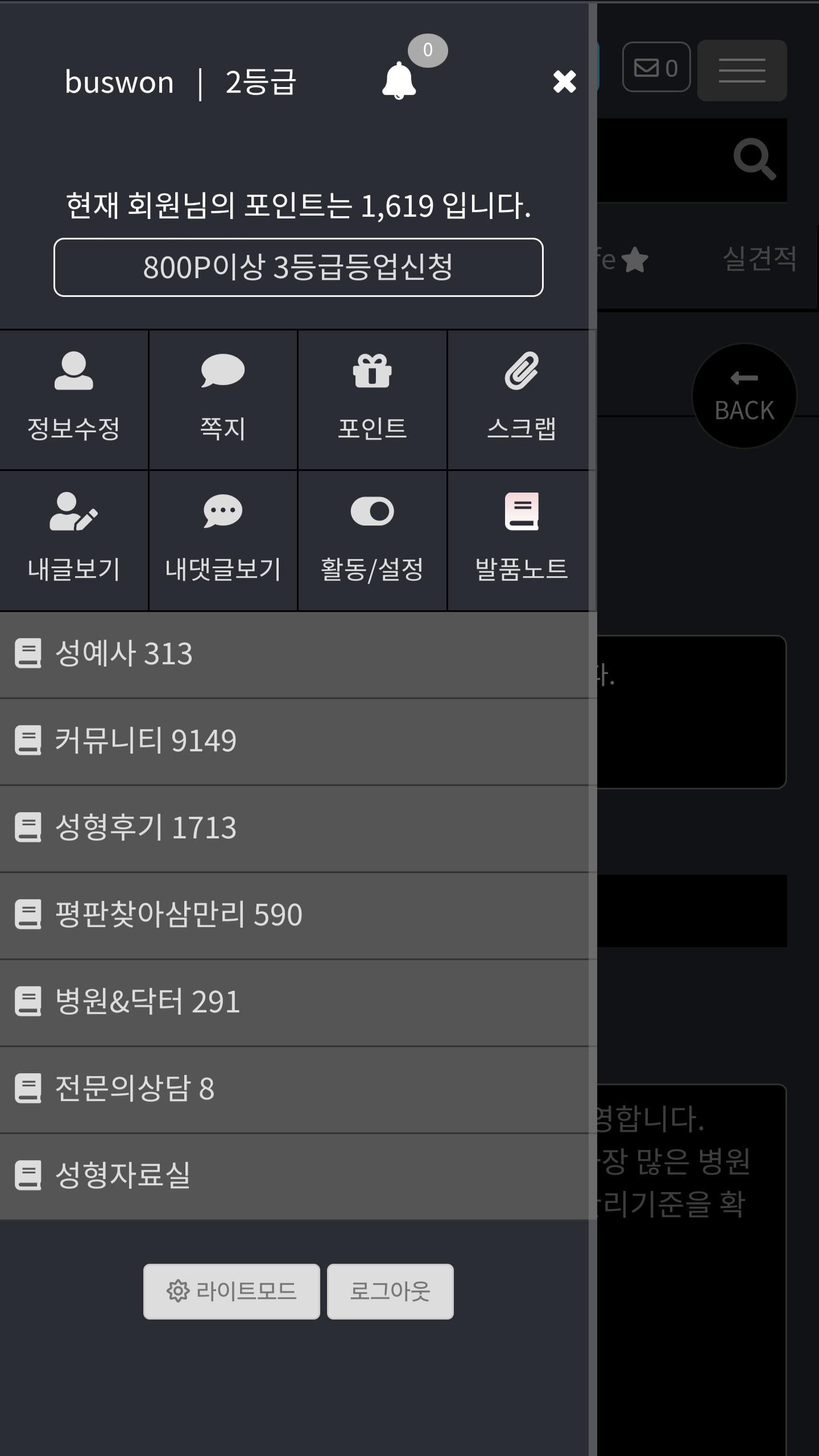The image size is (819, 1456).
Task: Open the 병원&닥터 board
Action: (295, 1003)
